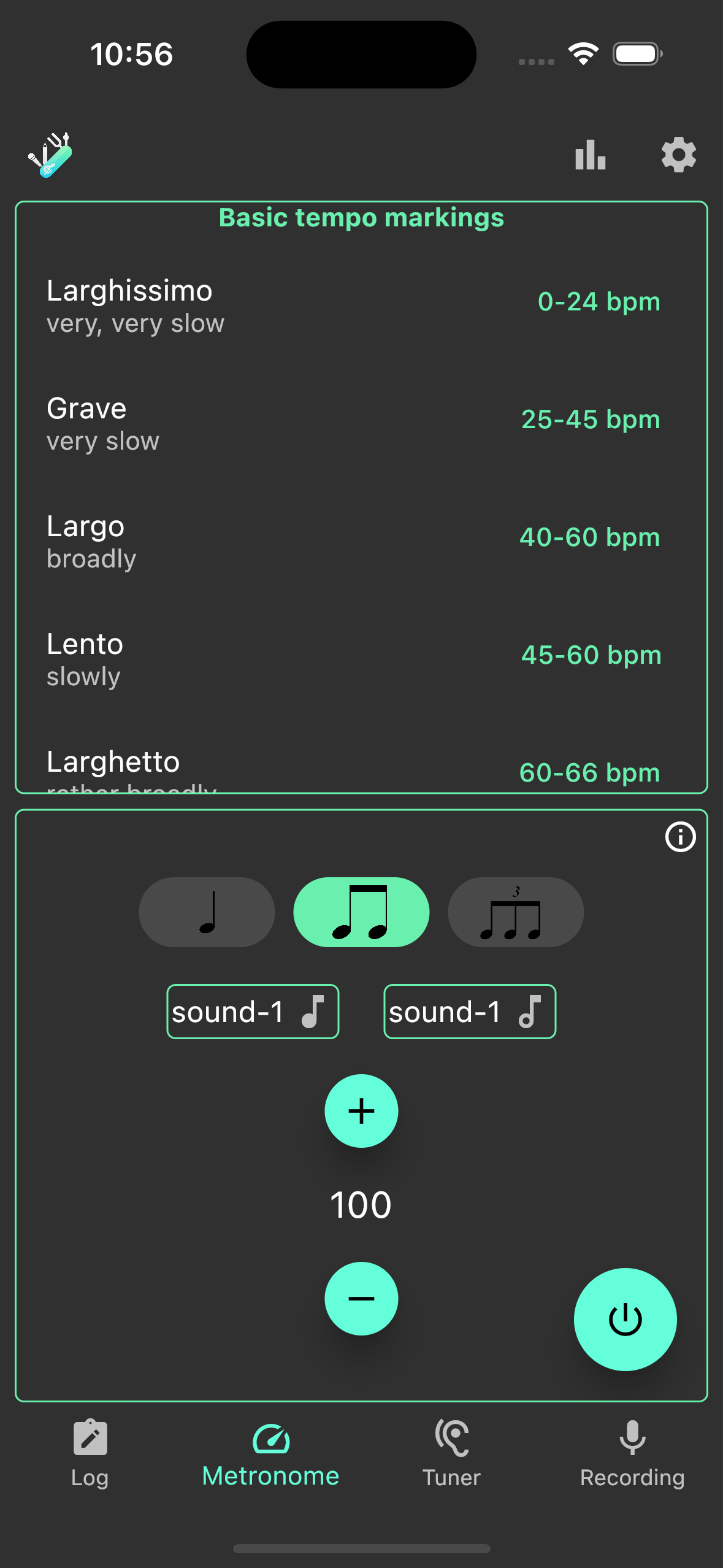The width and height of the screenshot is (723, 1568).
Task: Start the metronome with the power button
Action: 625,1319
